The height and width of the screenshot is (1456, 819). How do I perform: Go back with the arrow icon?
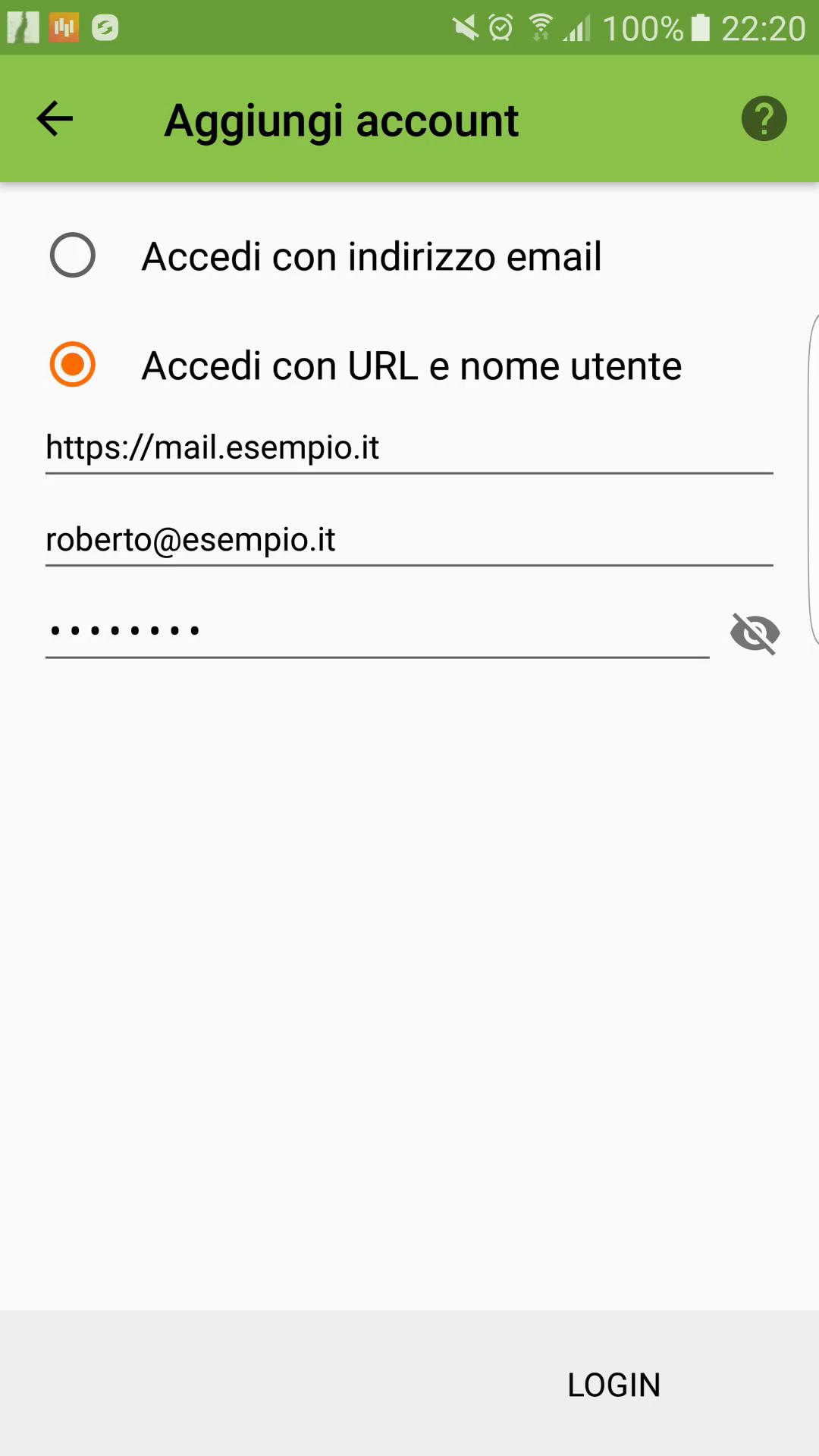[x=55, y=119]
